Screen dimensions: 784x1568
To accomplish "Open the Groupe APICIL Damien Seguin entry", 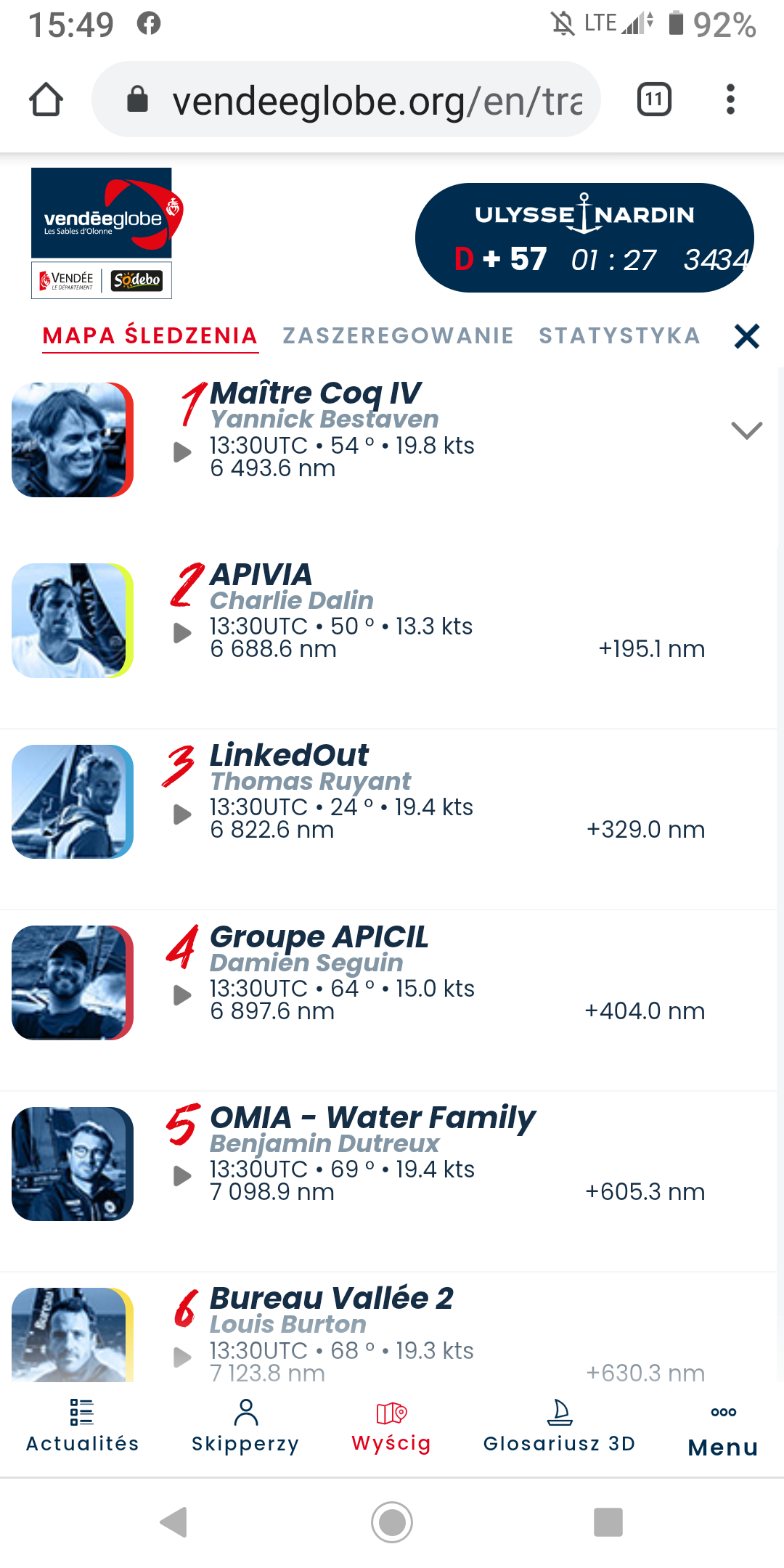I will tap(388, 983).
